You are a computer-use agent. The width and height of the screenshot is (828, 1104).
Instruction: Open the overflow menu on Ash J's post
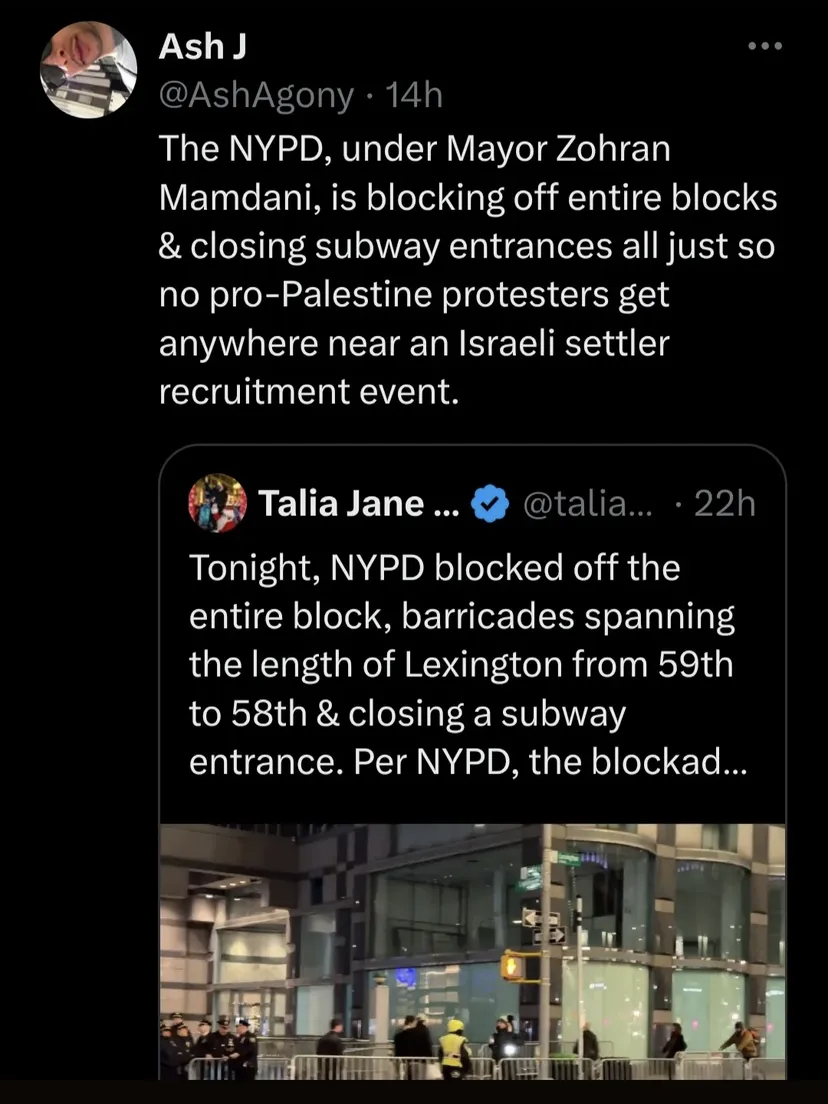click(768, 46)
